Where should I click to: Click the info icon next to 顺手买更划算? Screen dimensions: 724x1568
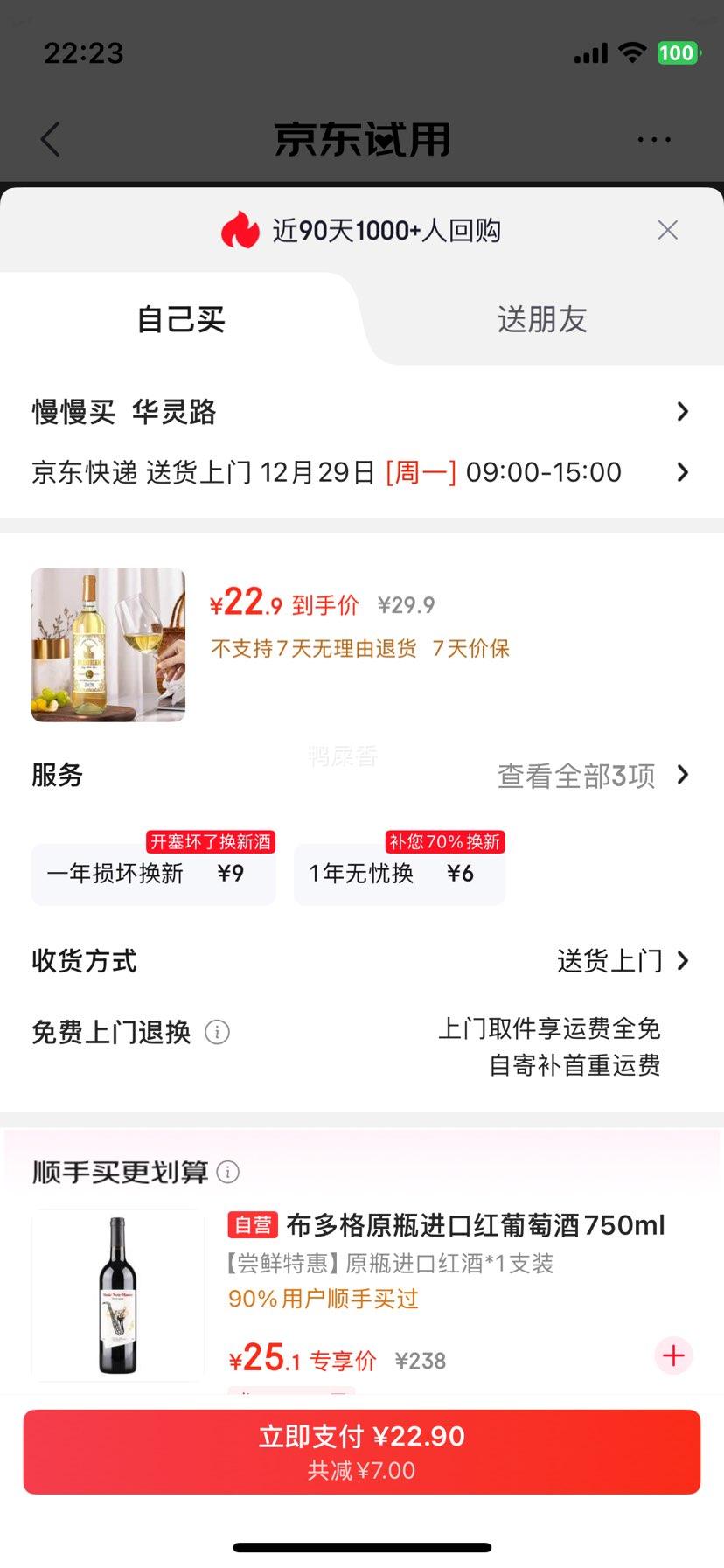[x=228, y=1172]
